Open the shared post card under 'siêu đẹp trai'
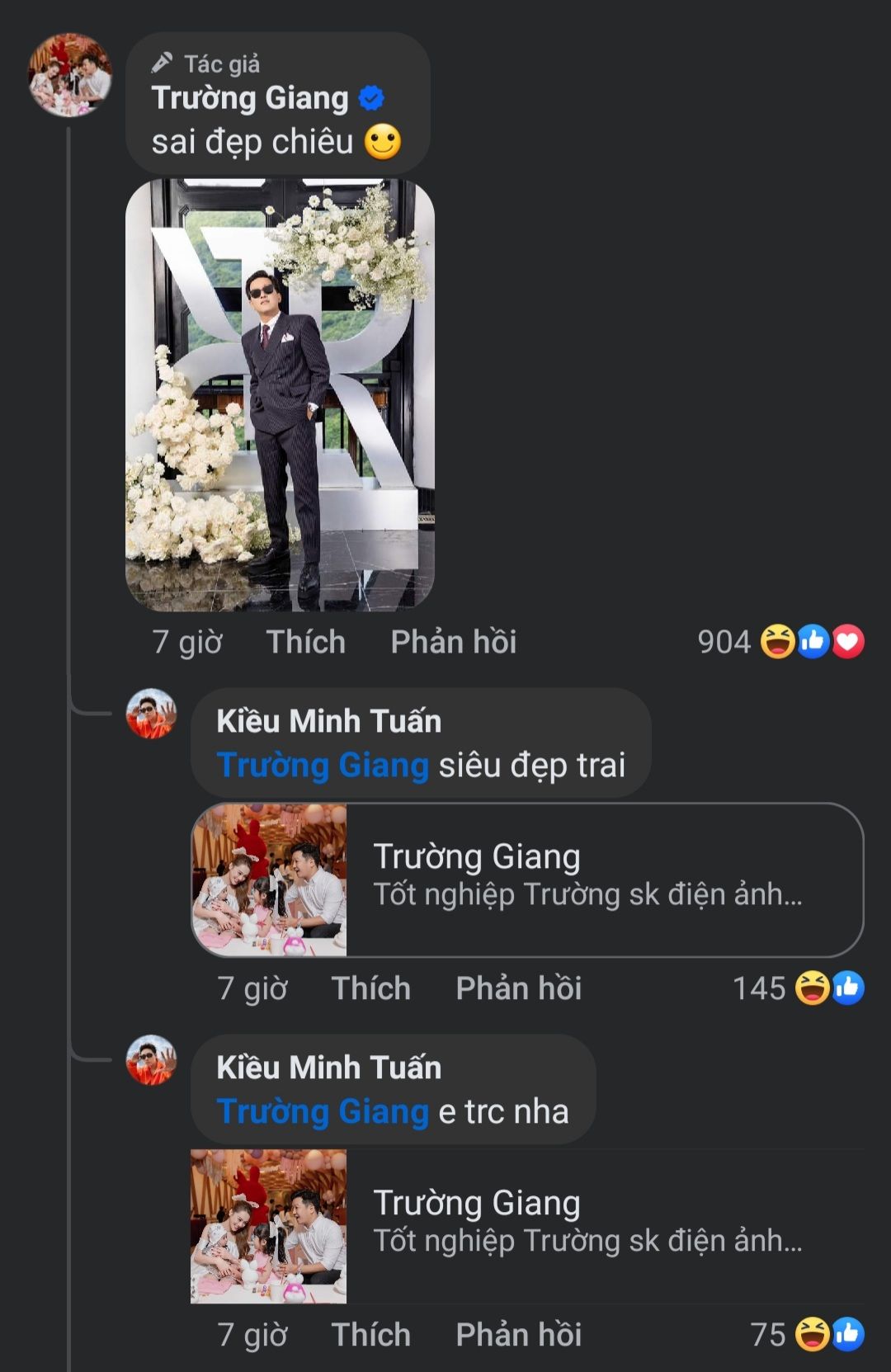The image size is (891, 1372). click(x=527, y=879)
